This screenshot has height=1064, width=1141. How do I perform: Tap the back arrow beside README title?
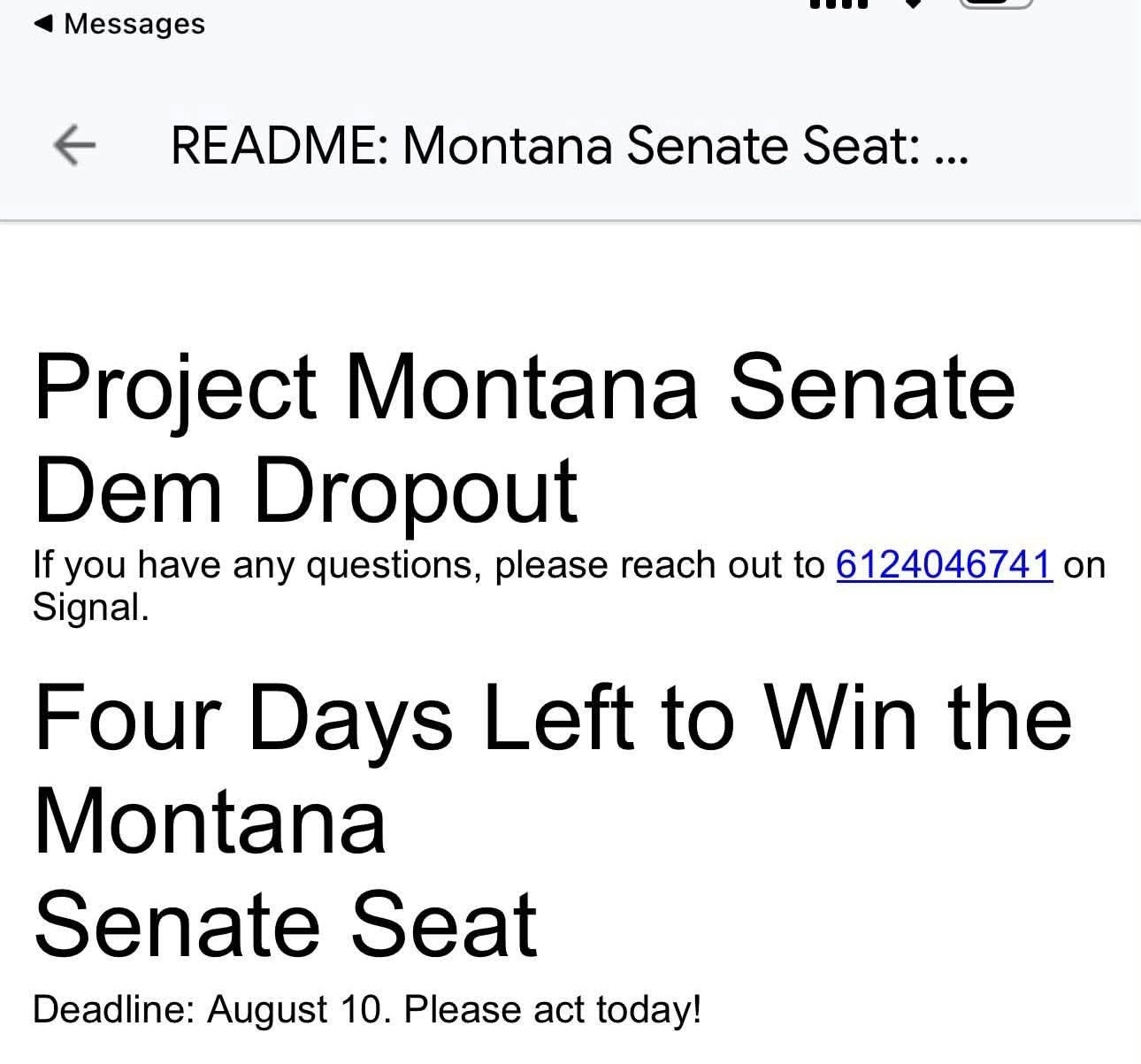point(74,145)
